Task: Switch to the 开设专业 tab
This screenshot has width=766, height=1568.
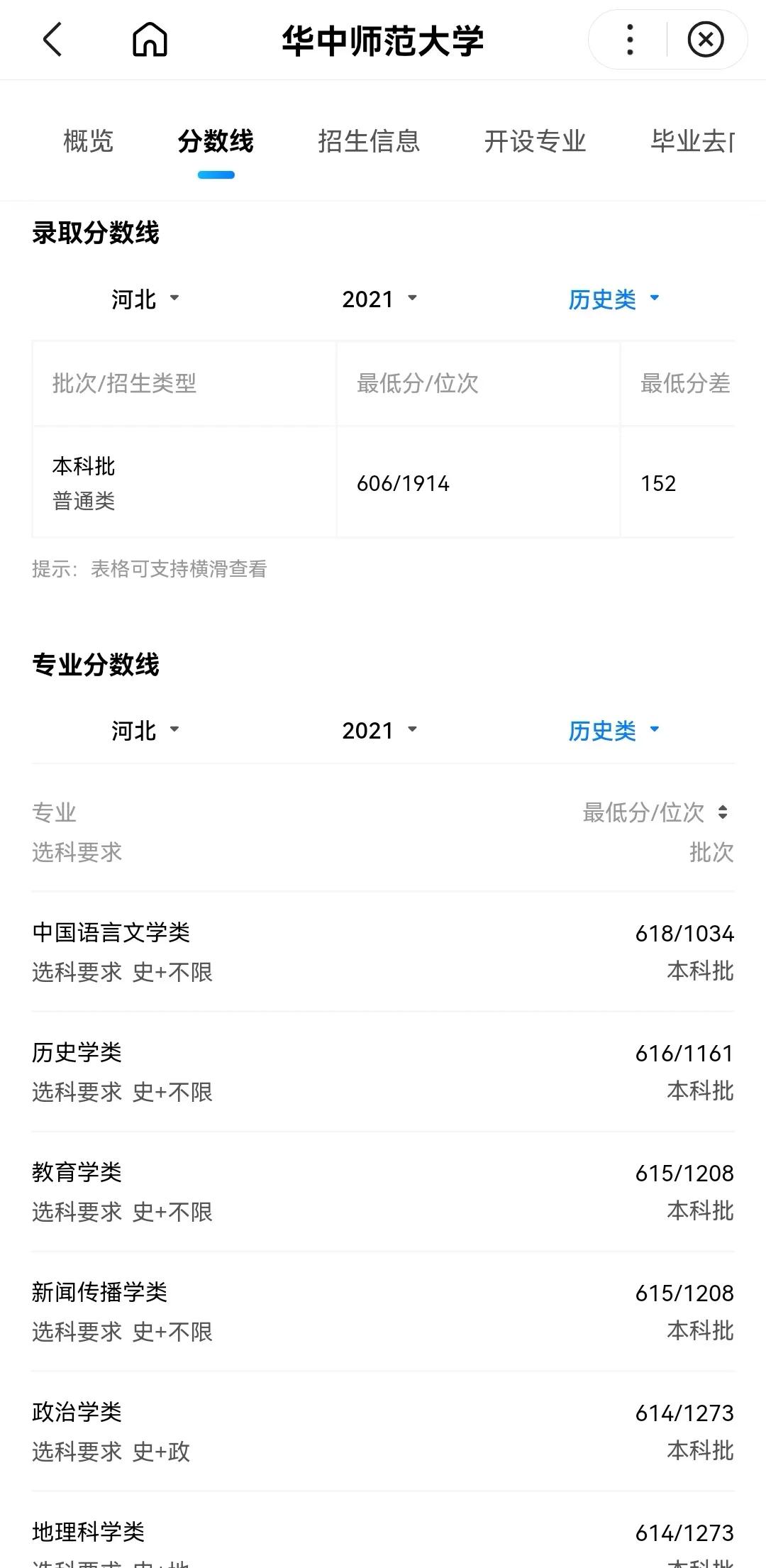Action: pyautogui.click(x=535, y=141)
